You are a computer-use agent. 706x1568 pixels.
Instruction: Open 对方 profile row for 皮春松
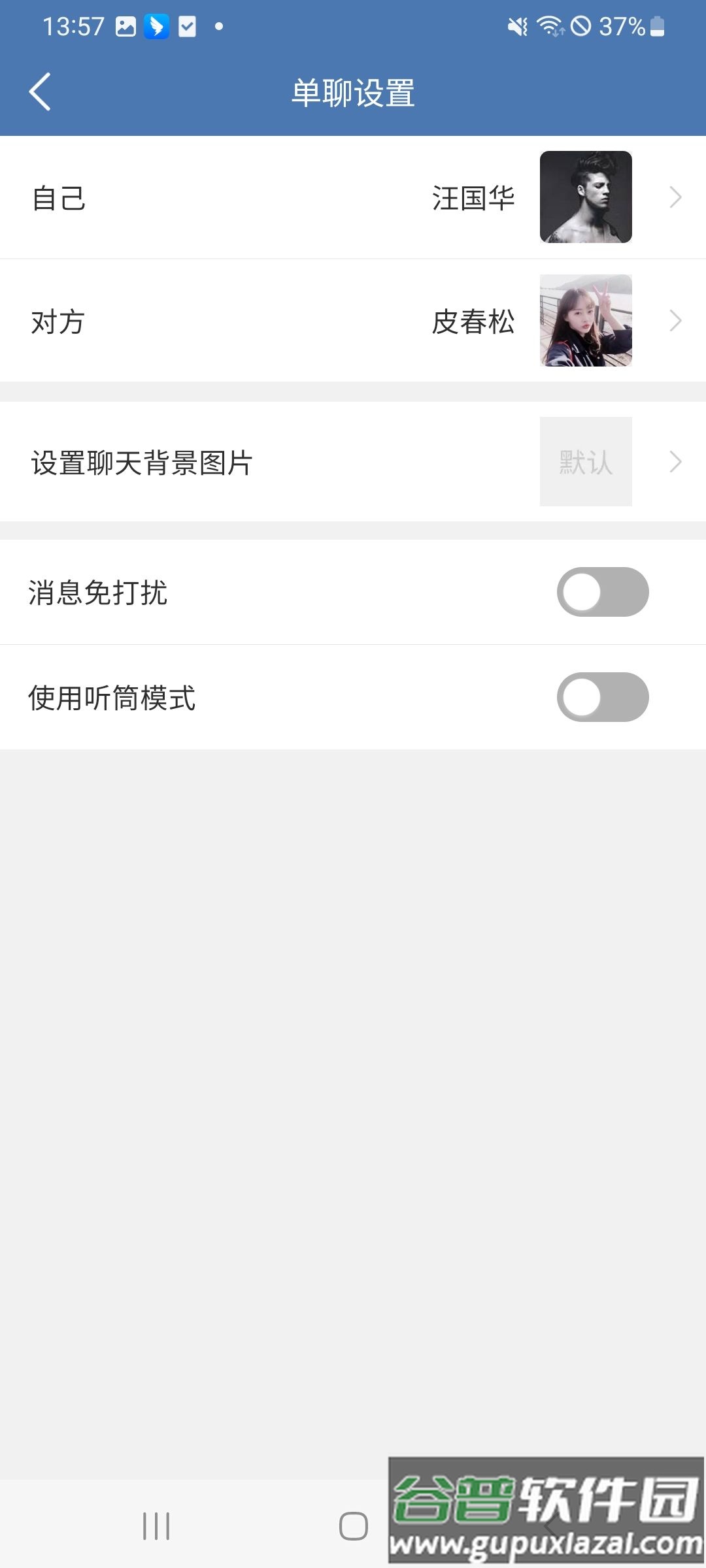pyautogui.click(x=353, y=321)
